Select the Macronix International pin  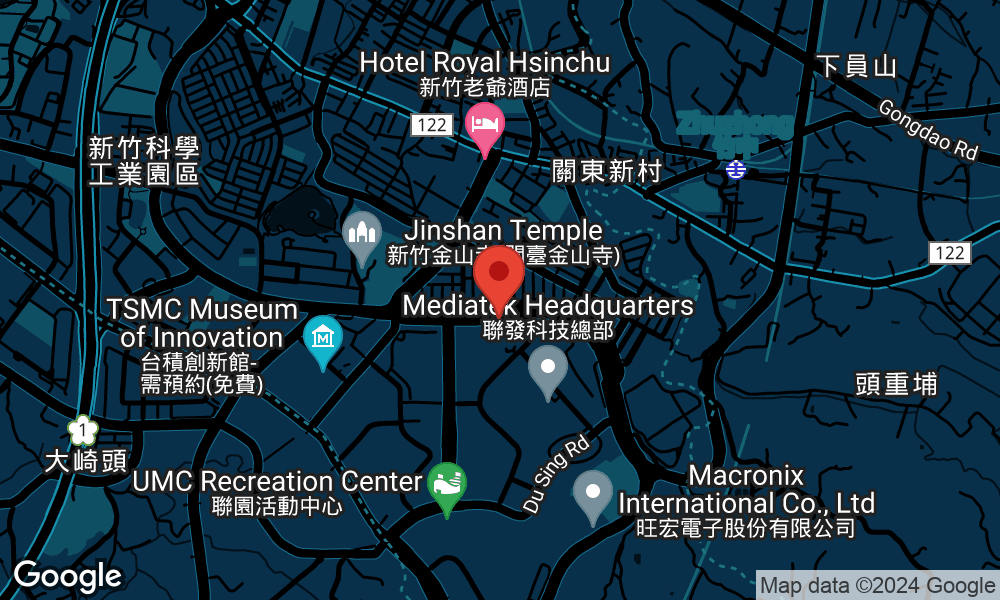pos(593,494)
